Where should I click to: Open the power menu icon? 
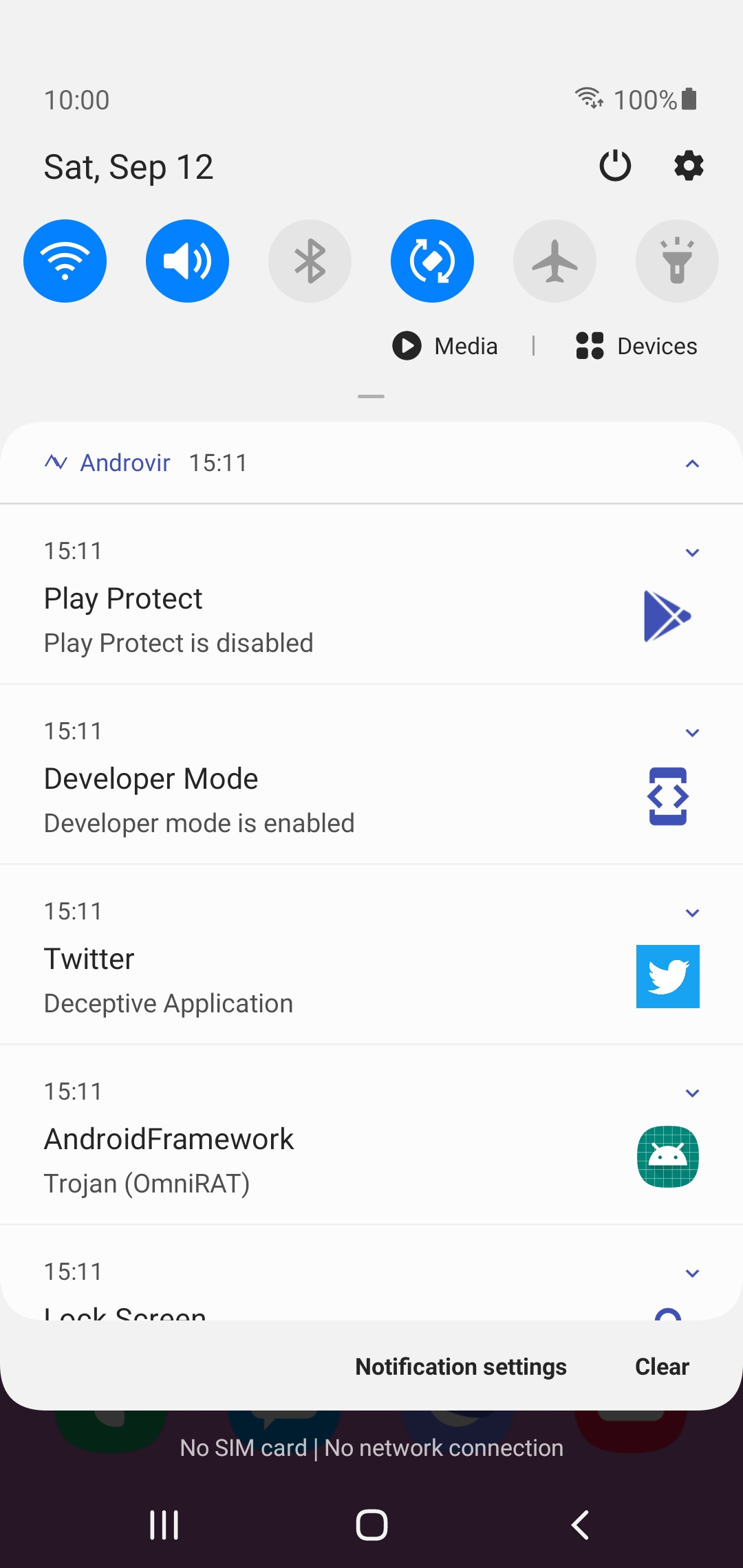tap(615, 166)
